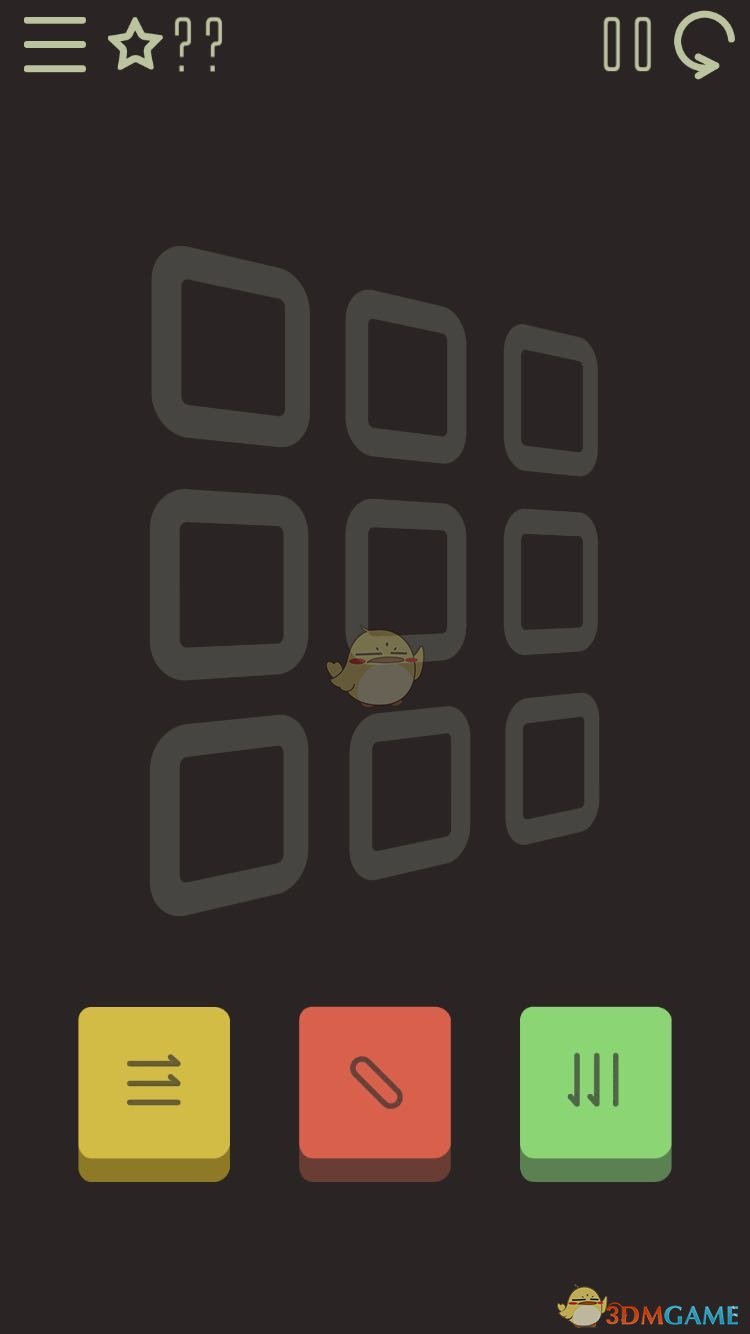Screen dimensions: 750x1334
Task: Tap the yellow horizontal arrows button
Action: coord(154,1083)
